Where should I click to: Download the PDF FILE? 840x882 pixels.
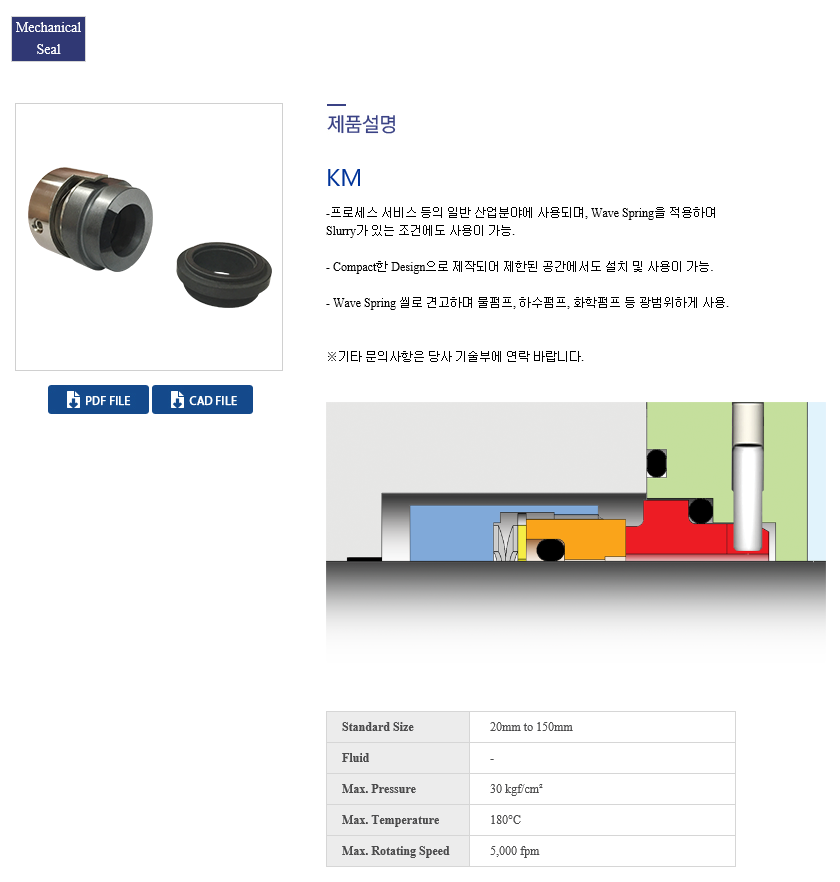point(98,400)
